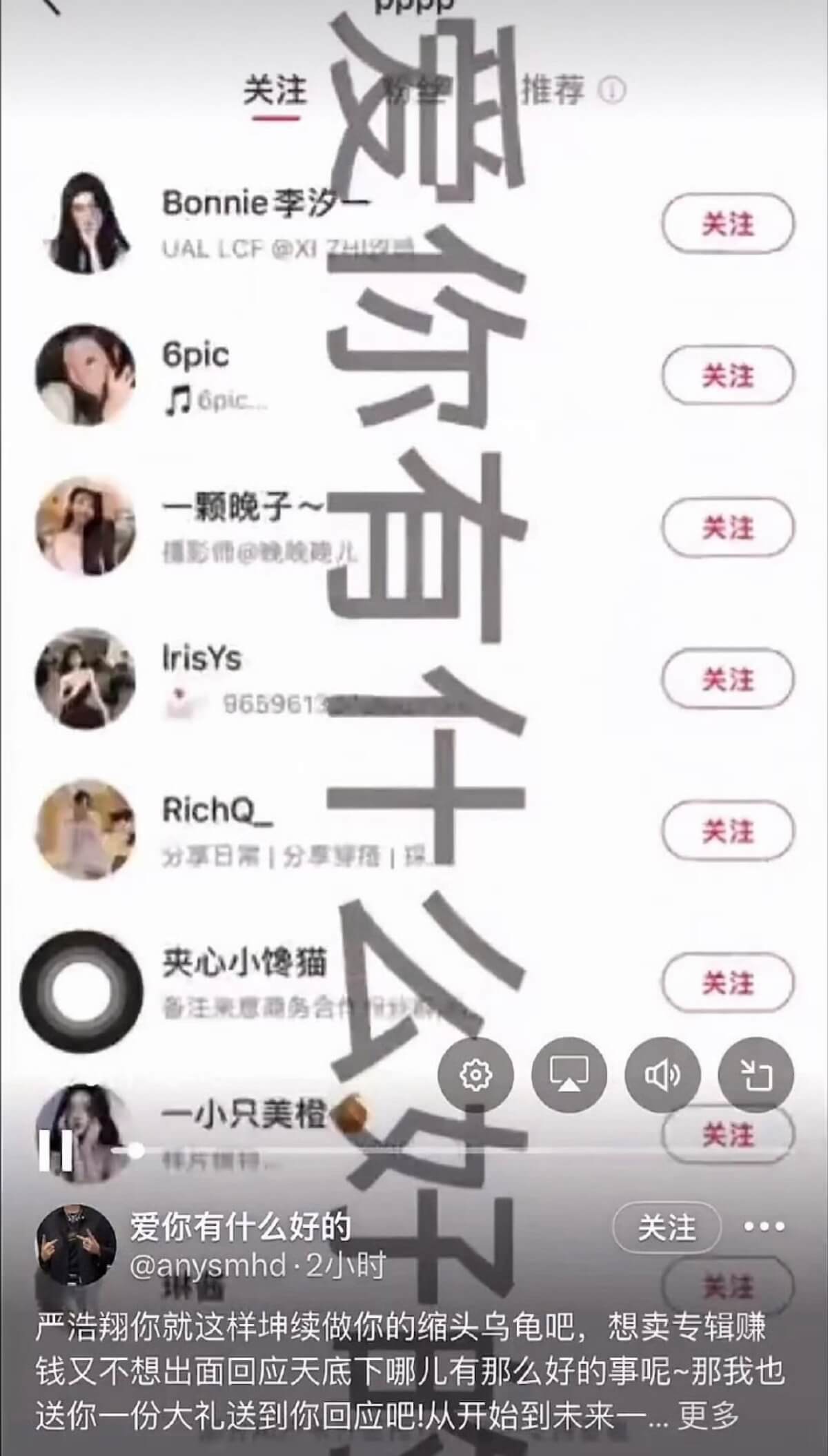Pause the playing video
Viewport: 828px width, 1456px height.
[x=57, y=1152]
